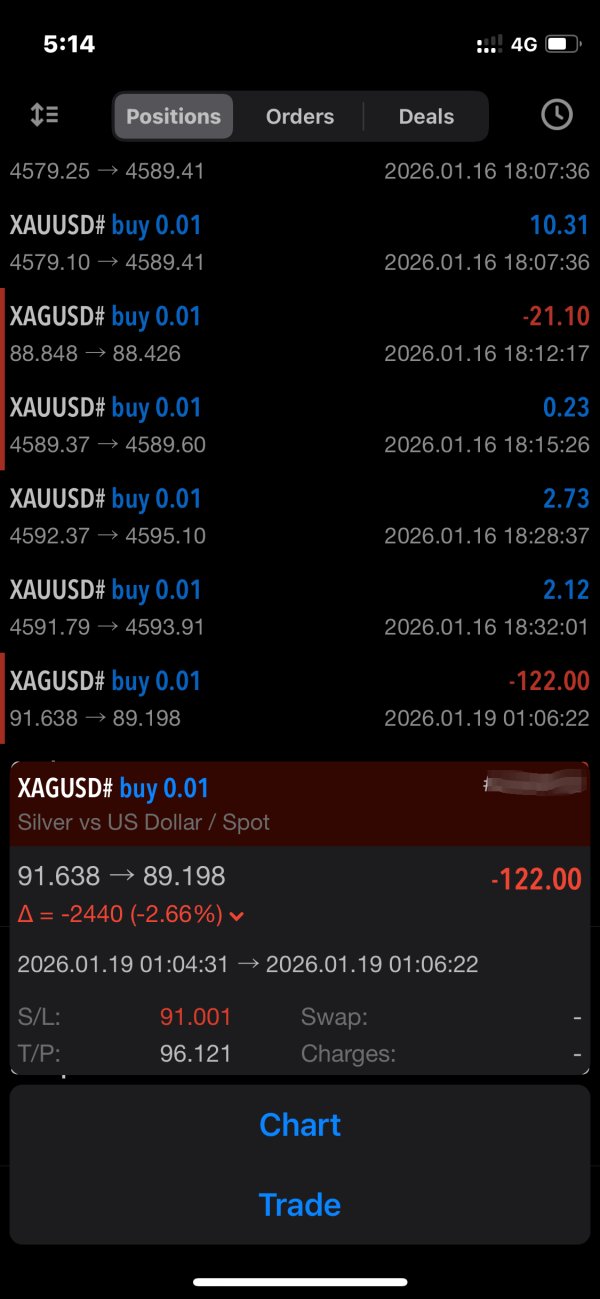
Task: Select the XAUUSD deal with 10.31 profit
Action: point(300,243)
